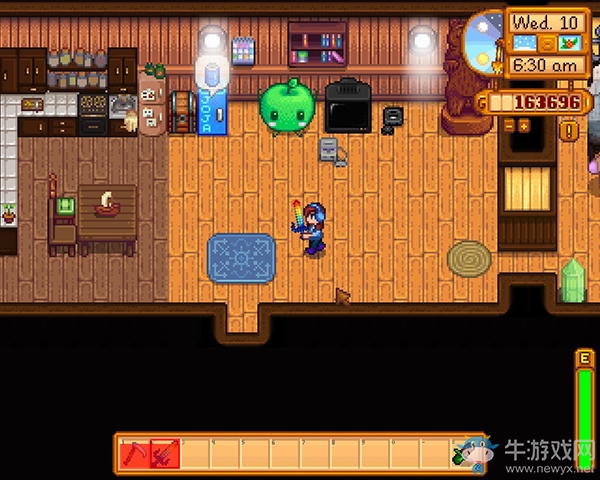This screenshot has height=480, width=600.
Task: Zoom out with the minus button
Action: point(509,126)
